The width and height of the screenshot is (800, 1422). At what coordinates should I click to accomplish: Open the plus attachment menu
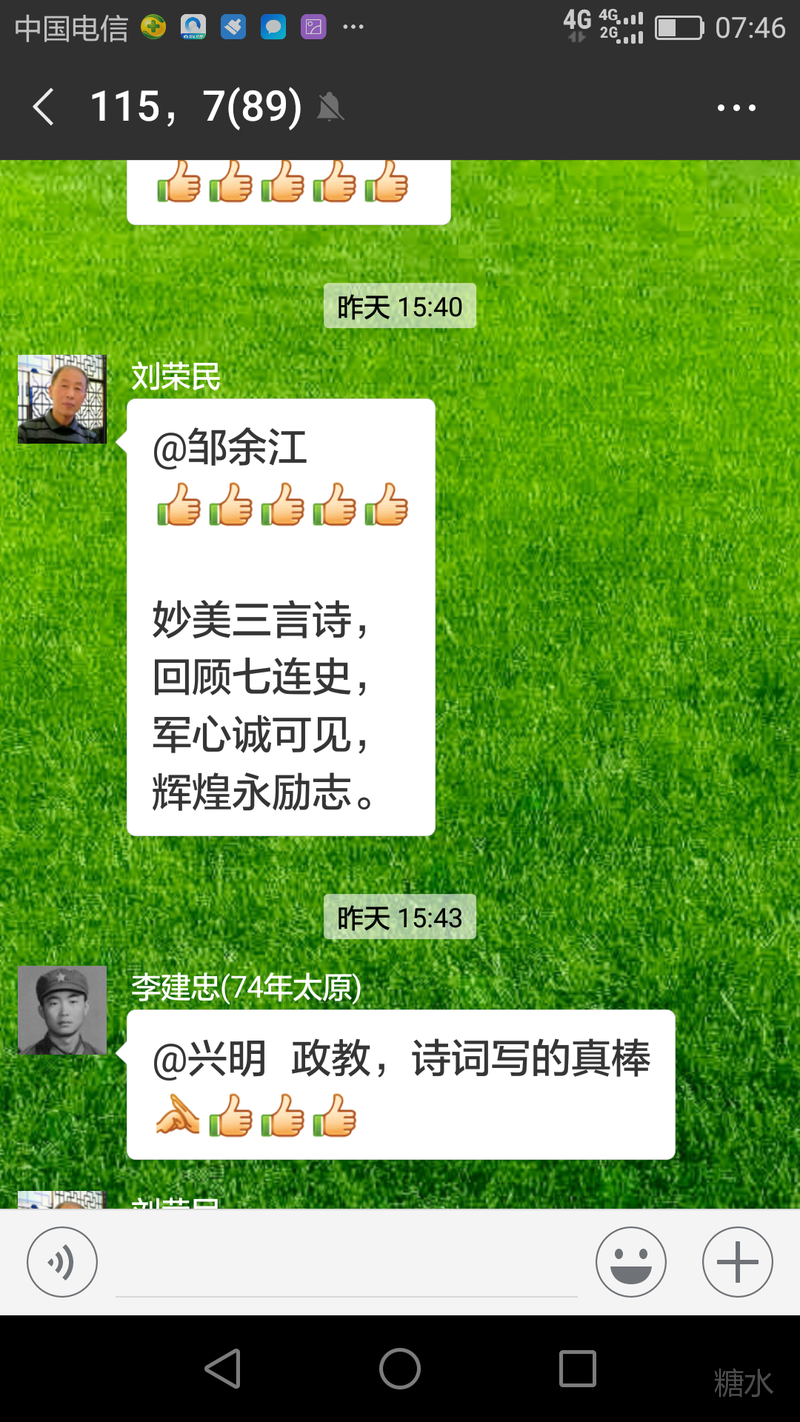[738, 1262]
